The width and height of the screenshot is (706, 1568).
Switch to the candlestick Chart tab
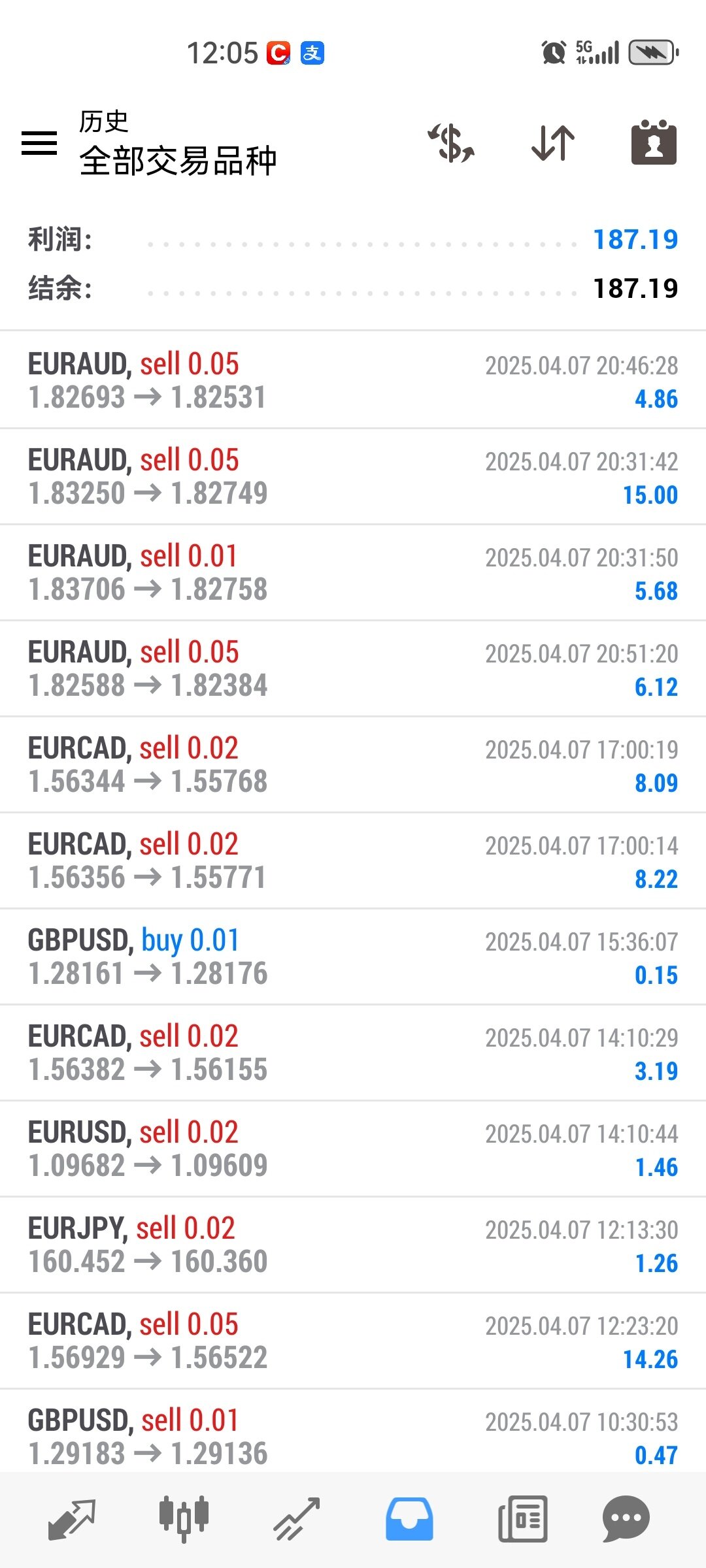(x=184, y=1519)
